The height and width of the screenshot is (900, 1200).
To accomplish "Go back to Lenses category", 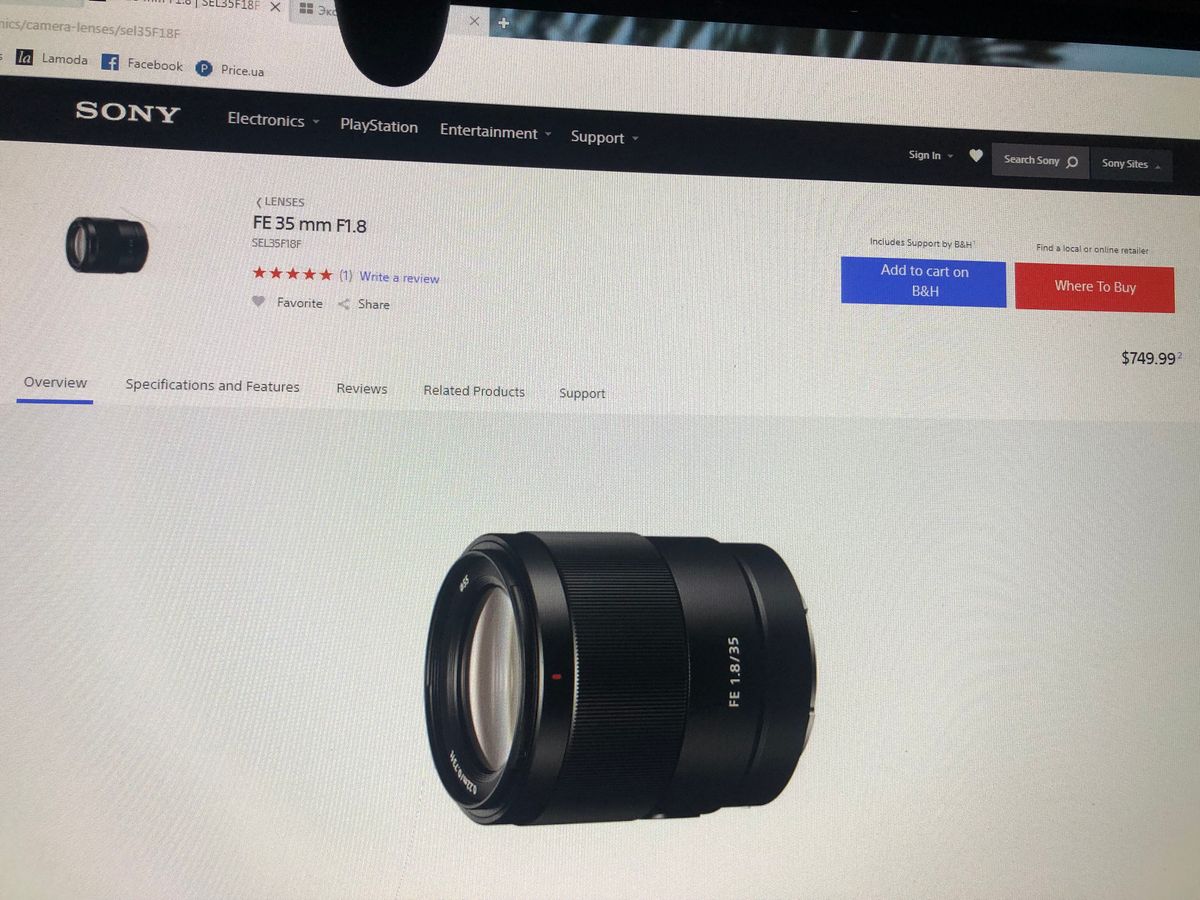I will 280,202.
